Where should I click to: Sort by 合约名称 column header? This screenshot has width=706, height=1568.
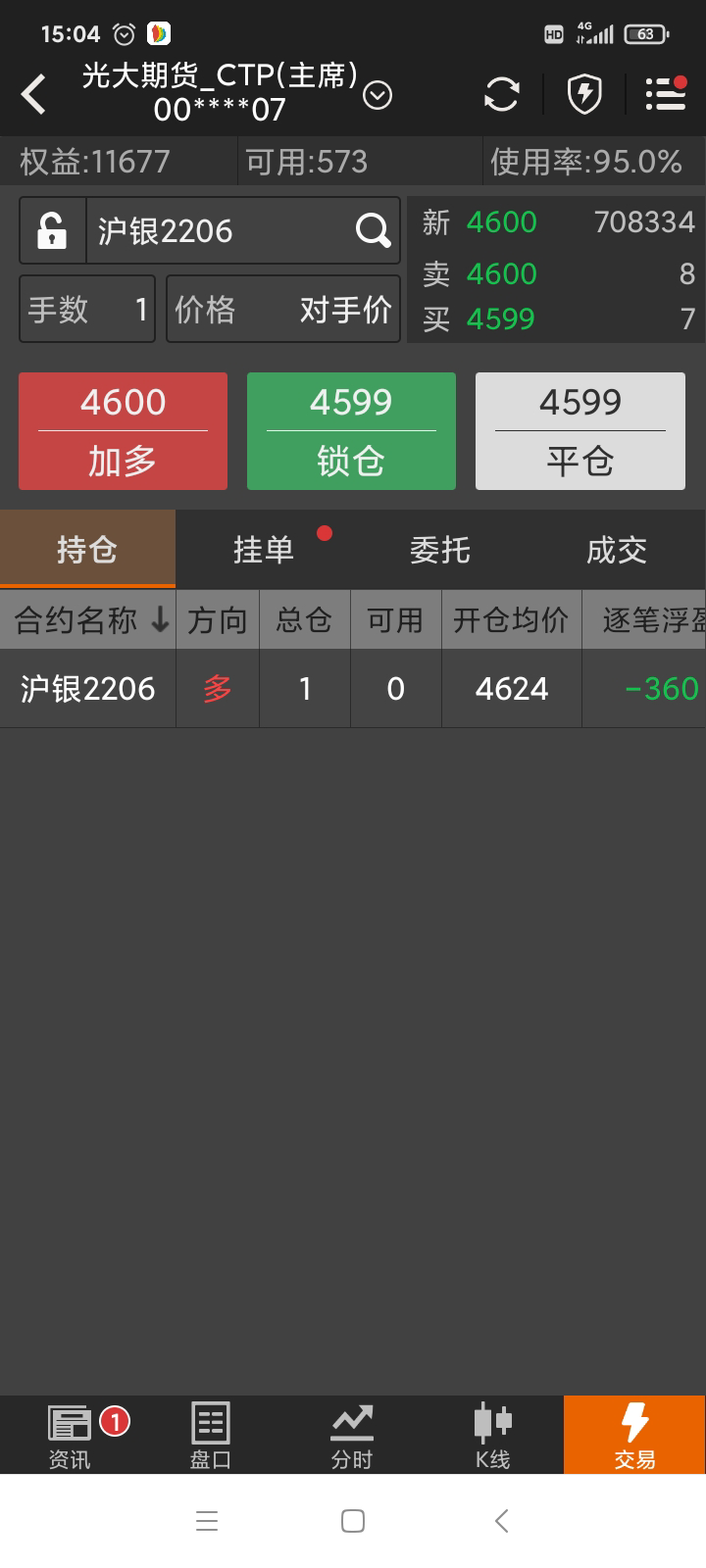pyautogui.click(x=88, y=620)
